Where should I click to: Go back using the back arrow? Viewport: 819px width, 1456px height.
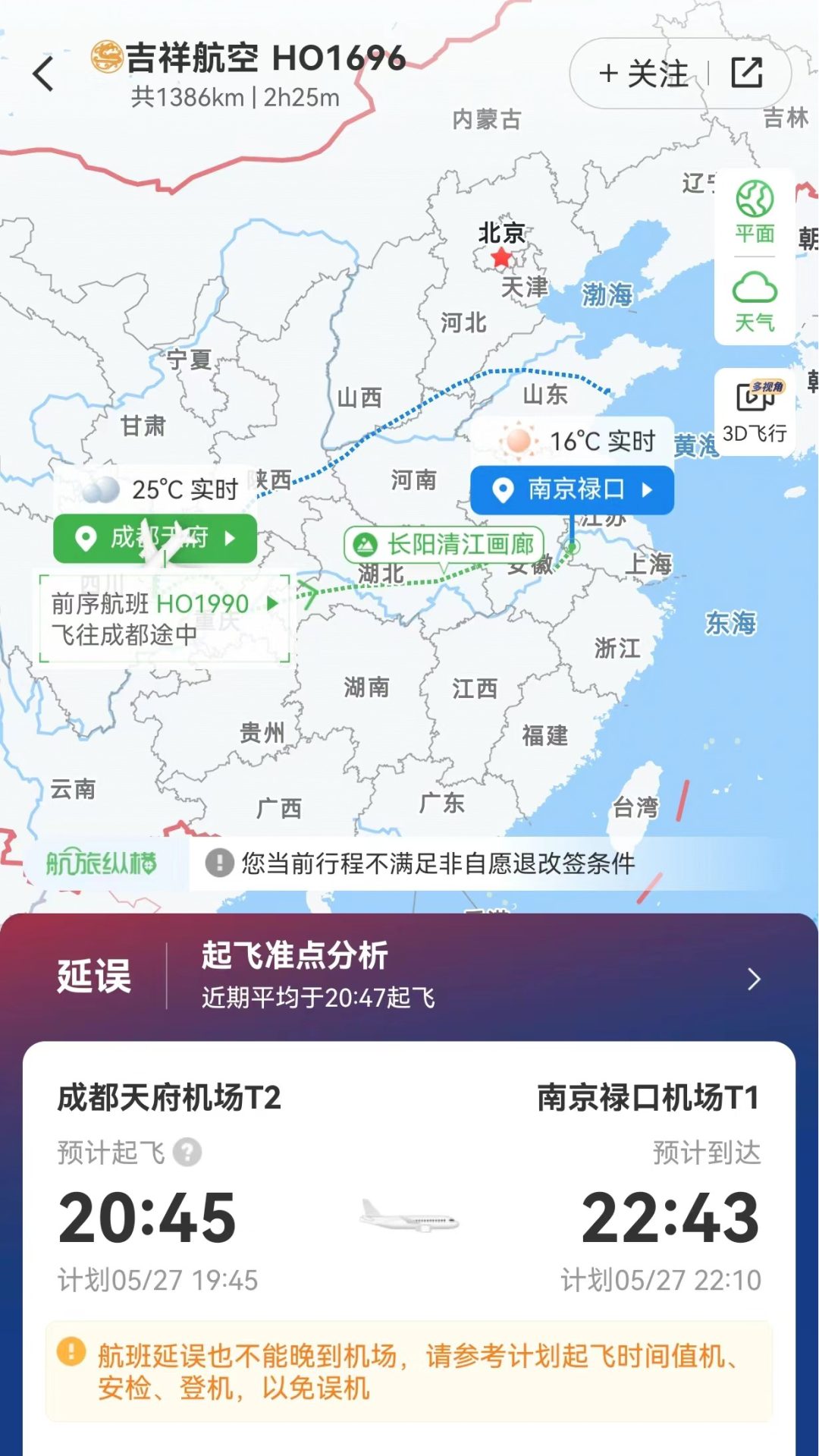coord(44,74)
